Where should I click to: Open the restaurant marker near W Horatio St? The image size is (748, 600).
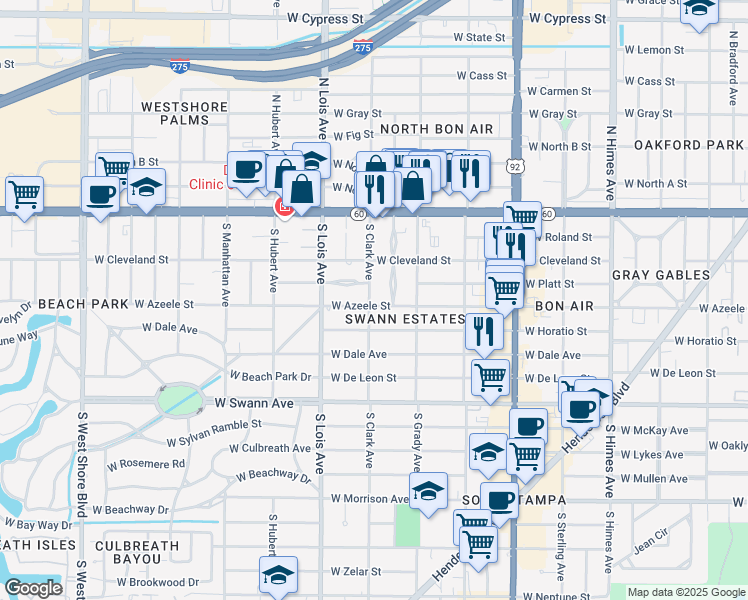[484, 330]
